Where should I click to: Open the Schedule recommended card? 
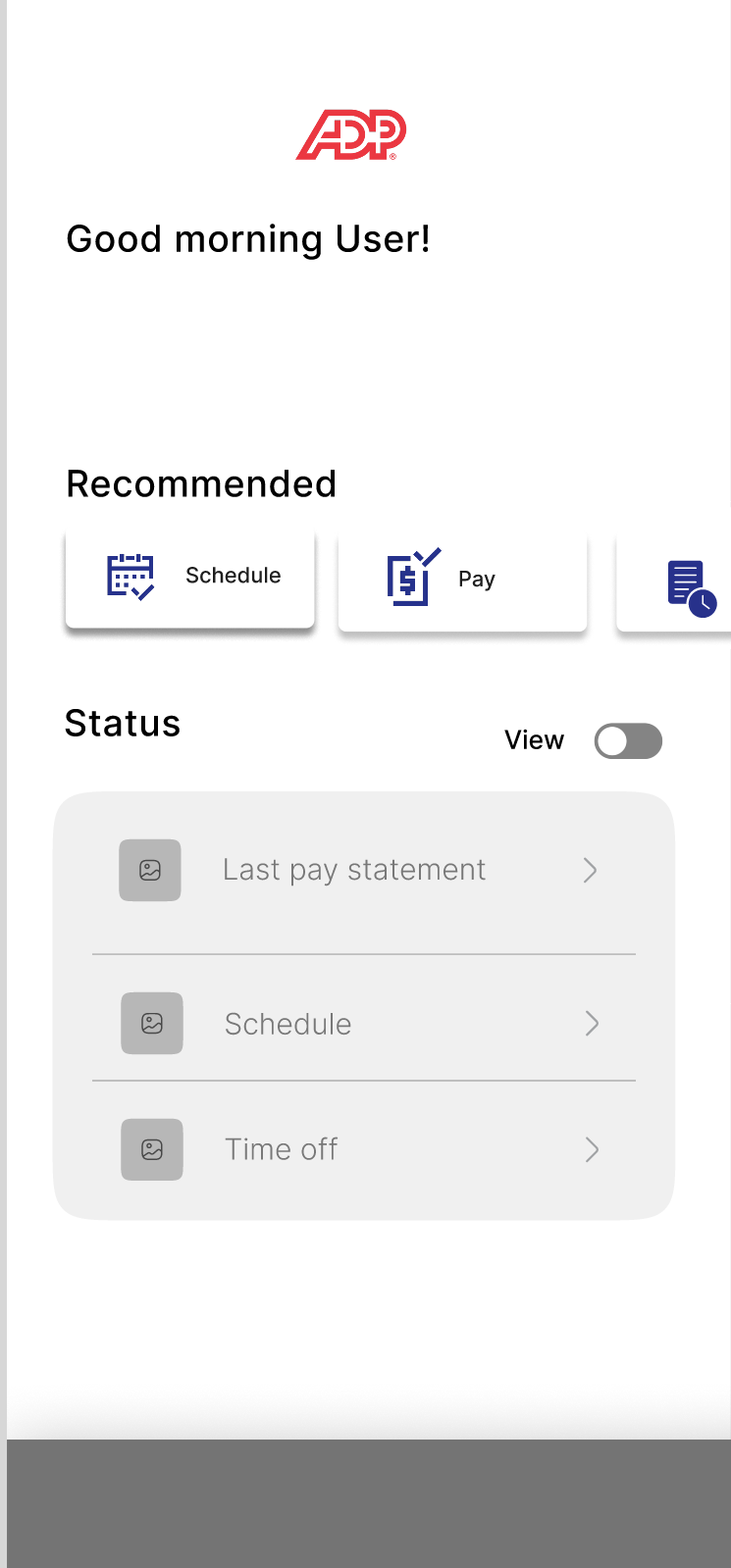click(x=190, y=577)
